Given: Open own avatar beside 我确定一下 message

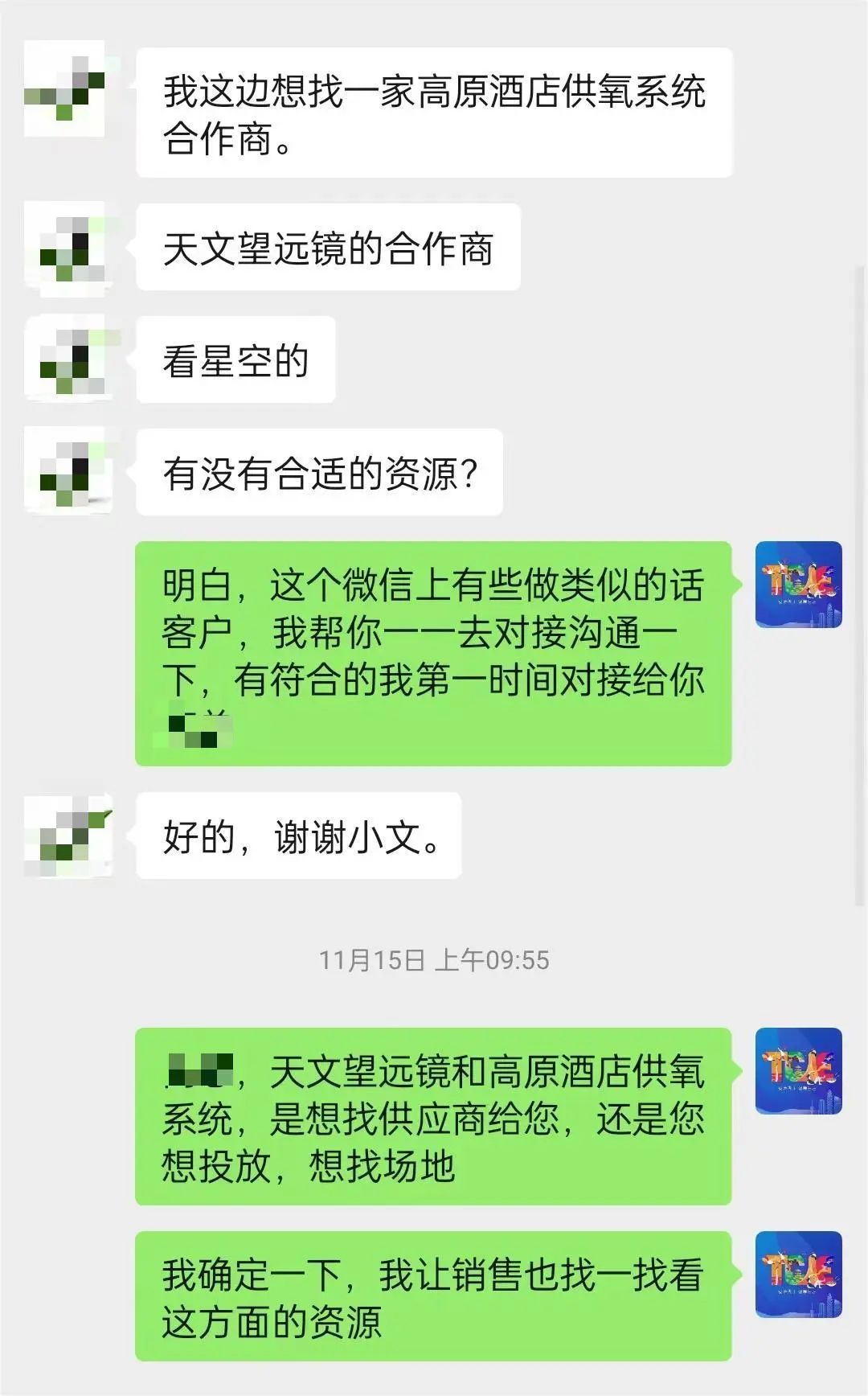Looking at the screenshot, I should tap(798, 1274).
